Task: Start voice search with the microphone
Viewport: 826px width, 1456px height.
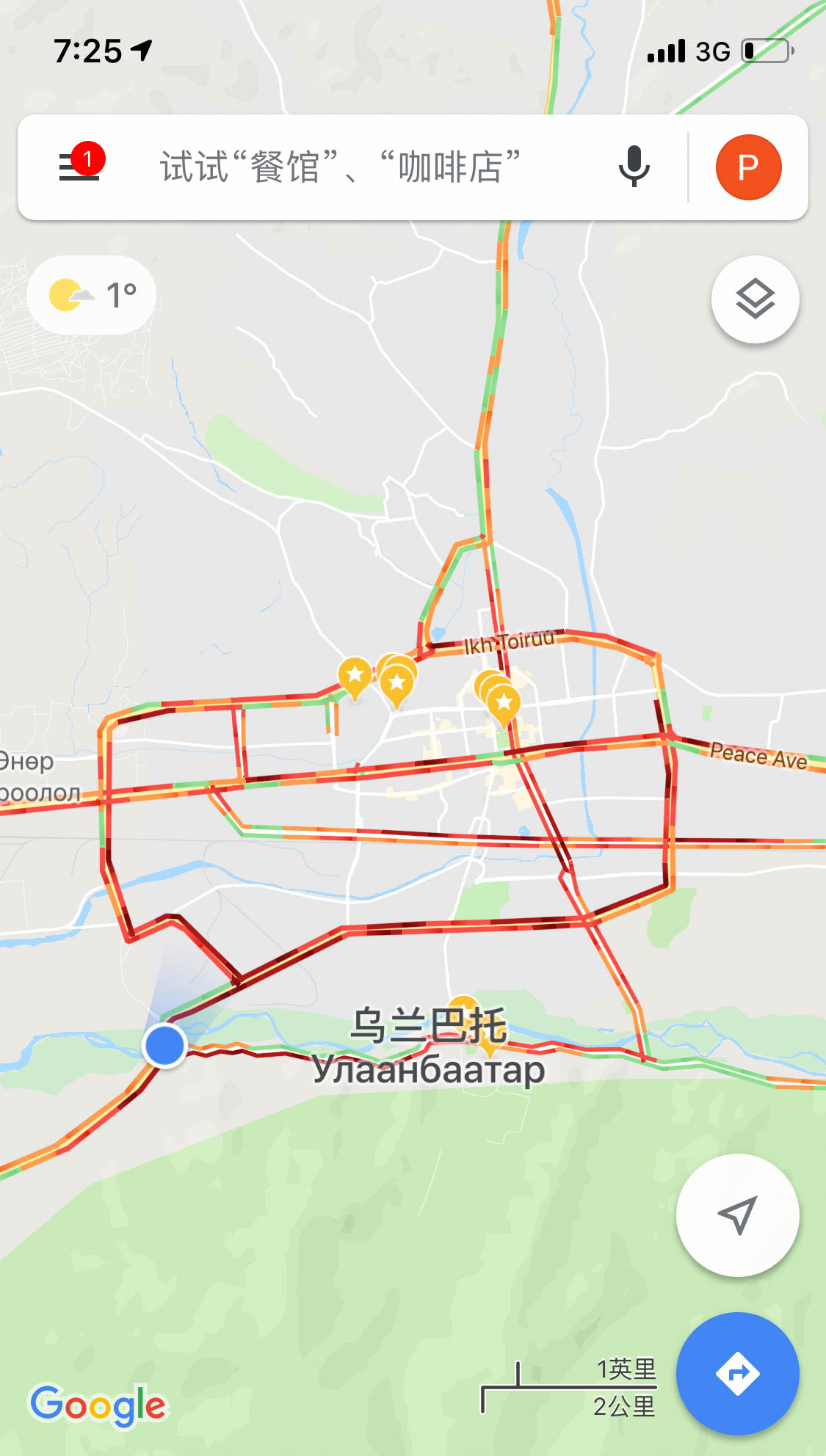Action: pos(634,167)
